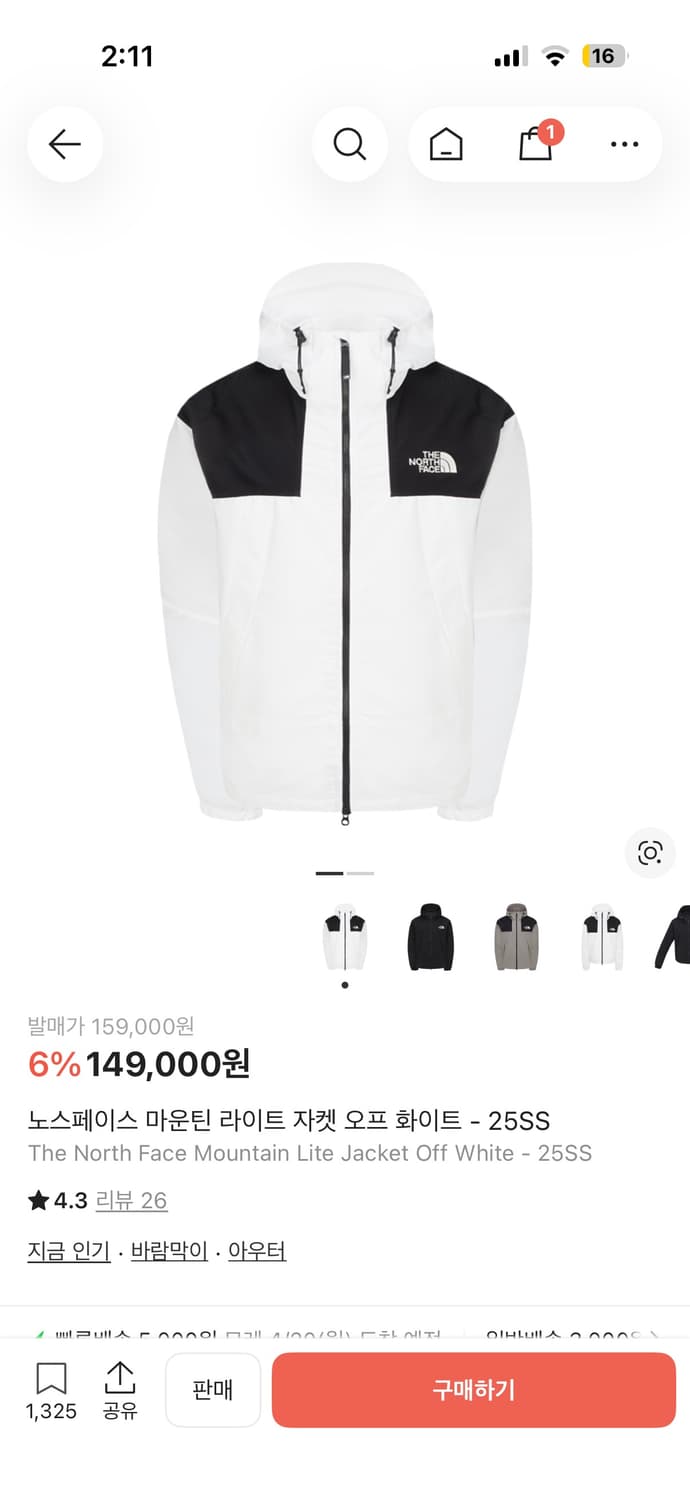
Task: Browse the 바람막이 category link
Action: (169, 1251)
